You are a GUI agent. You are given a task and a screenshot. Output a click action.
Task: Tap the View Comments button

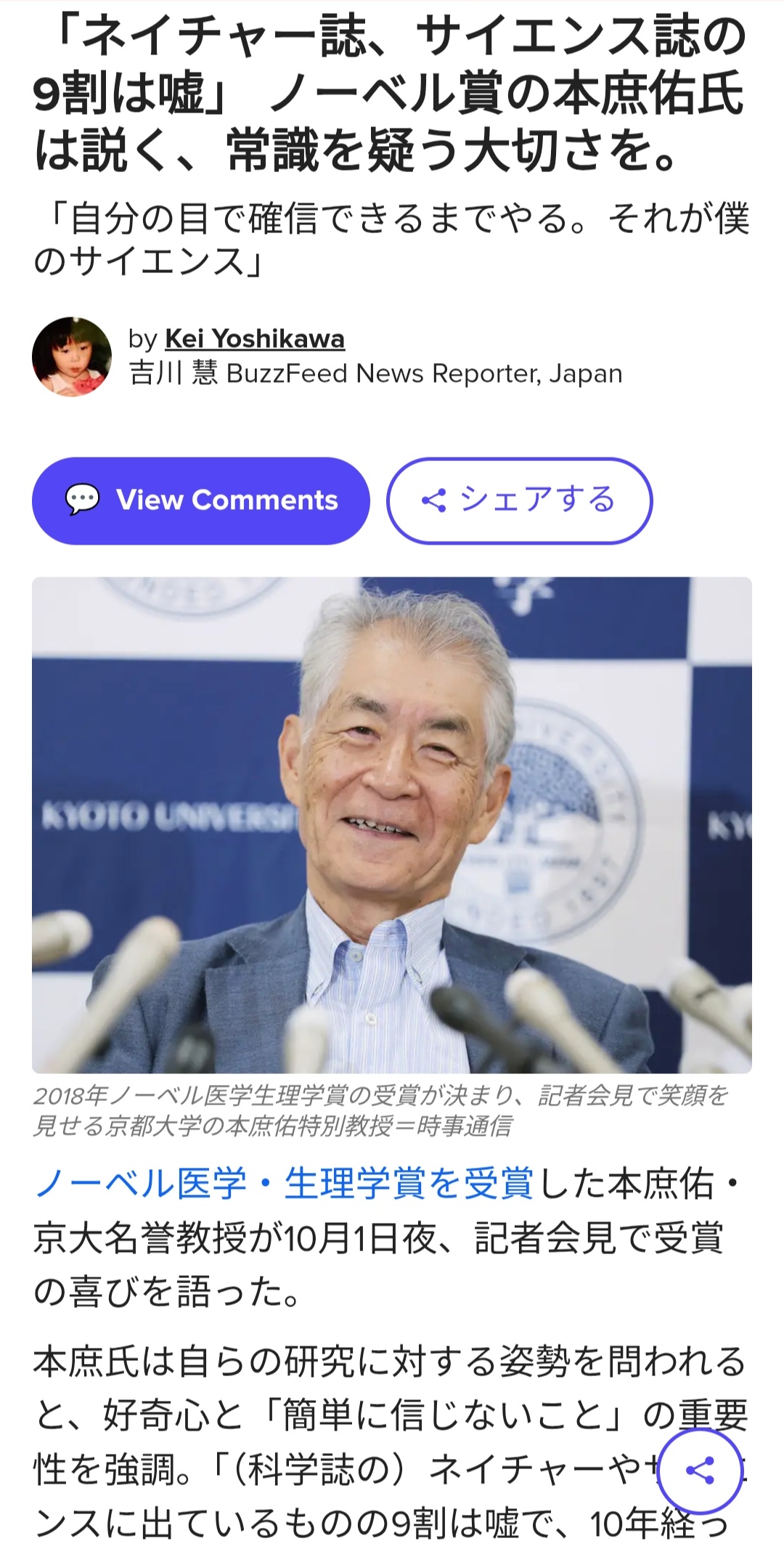point(201,500)
